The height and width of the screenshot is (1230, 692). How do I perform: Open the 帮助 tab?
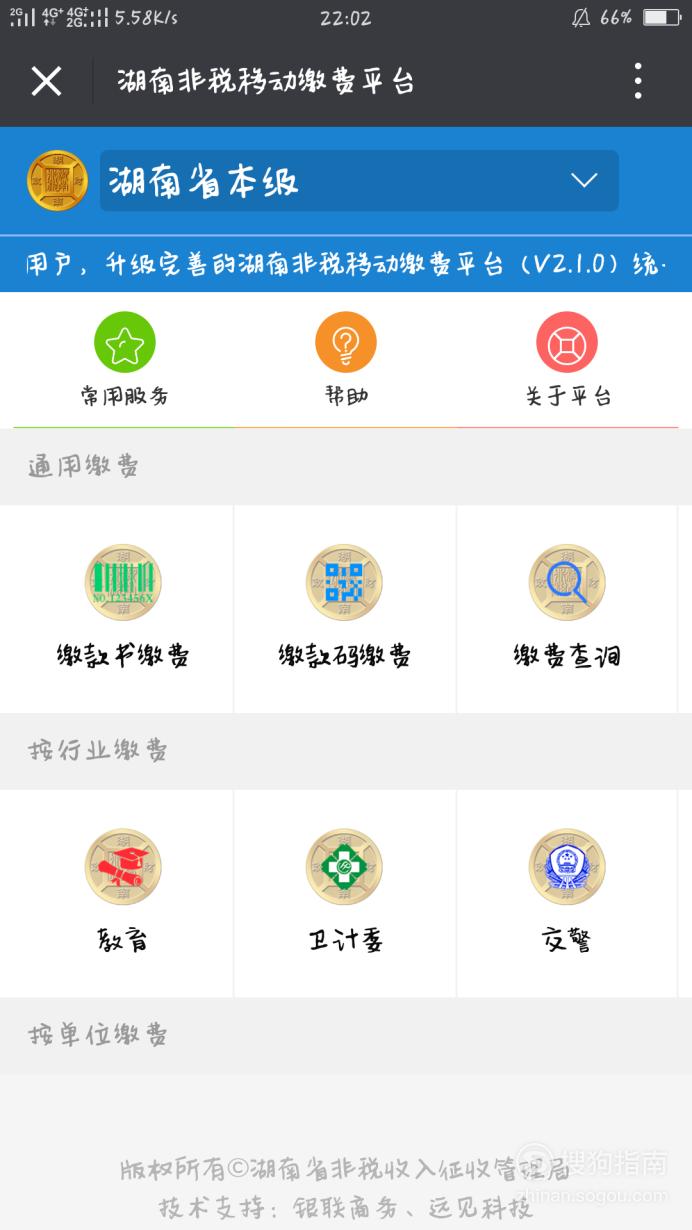tap(346, 360)
